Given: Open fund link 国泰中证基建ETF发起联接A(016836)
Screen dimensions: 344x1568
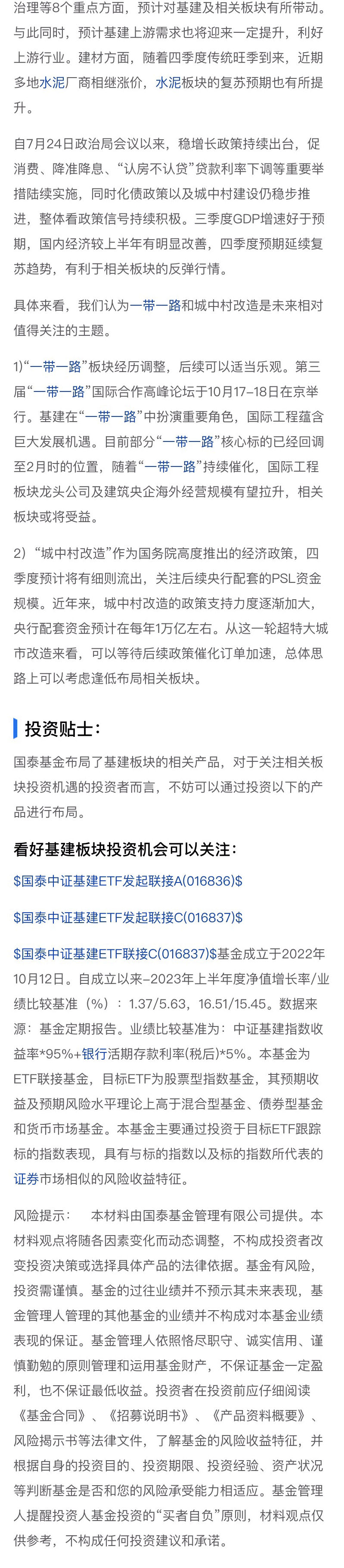Looking at the screenshot, I should coord(127,881).
